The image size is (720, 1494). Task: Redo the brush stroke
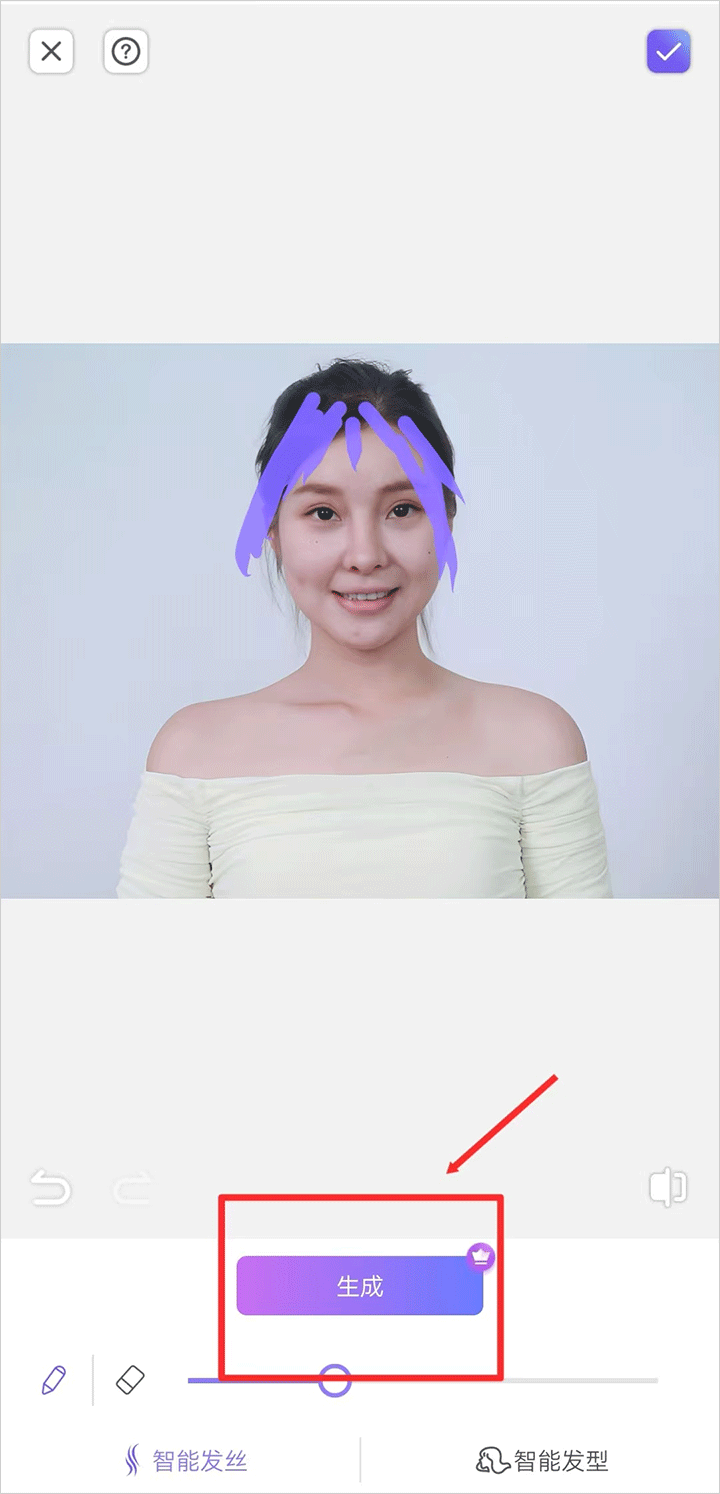click(132, 1188)
